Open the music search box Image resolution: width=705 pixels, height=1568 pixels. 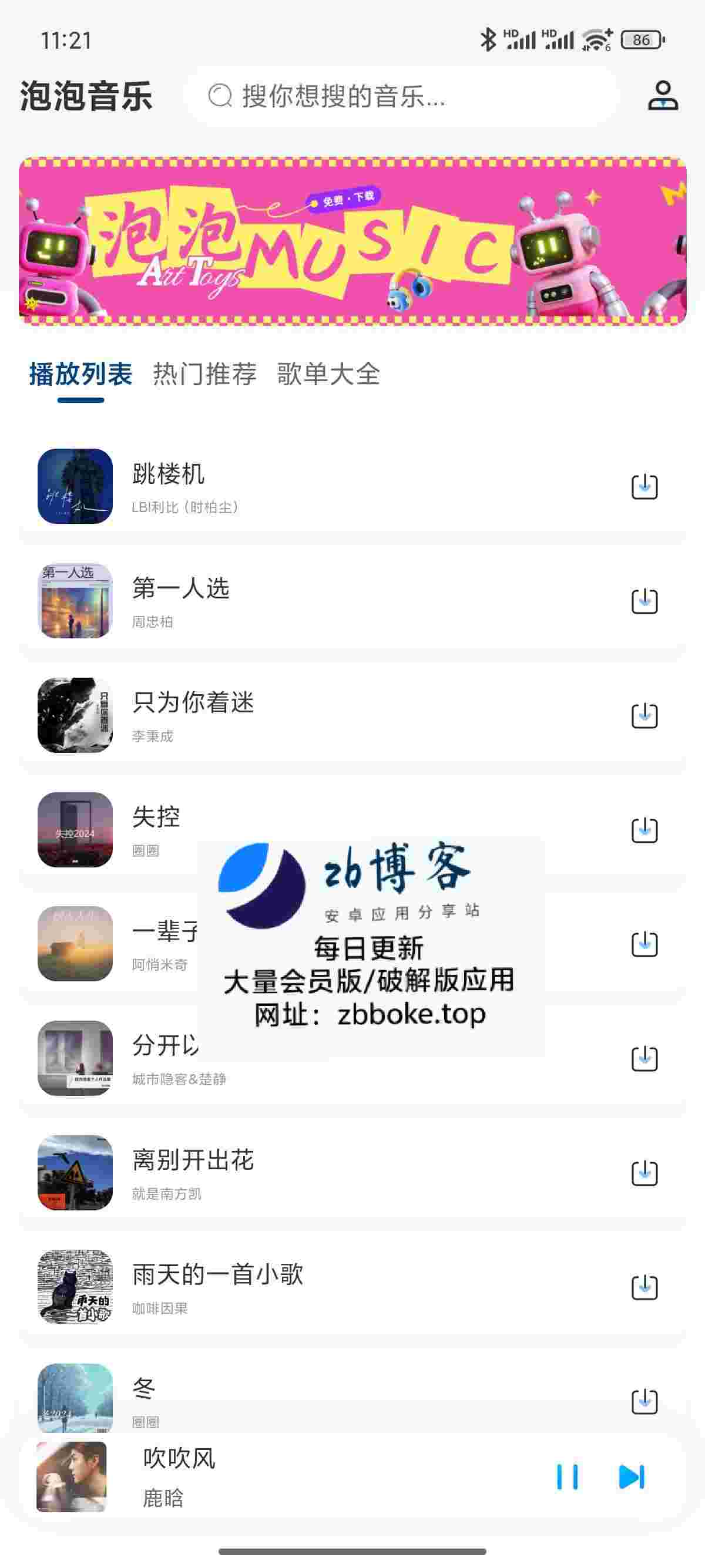tap(402, 96)
